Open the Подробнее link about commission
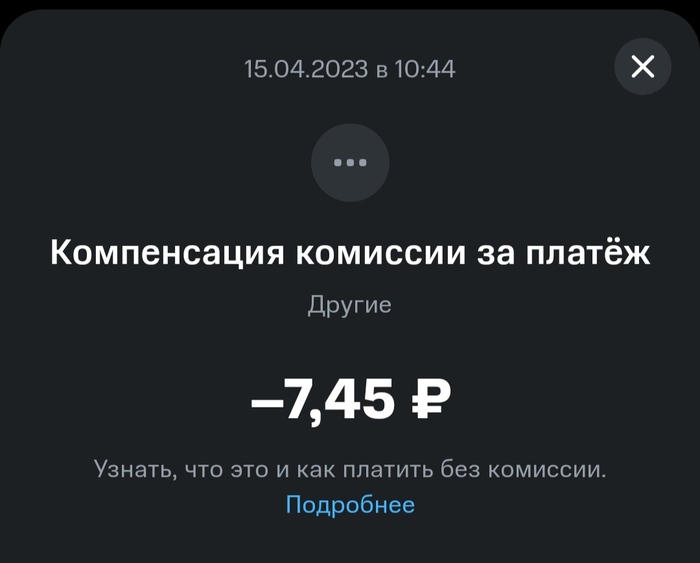This screenshot has width=700, height=563. [x=350, y=505]
